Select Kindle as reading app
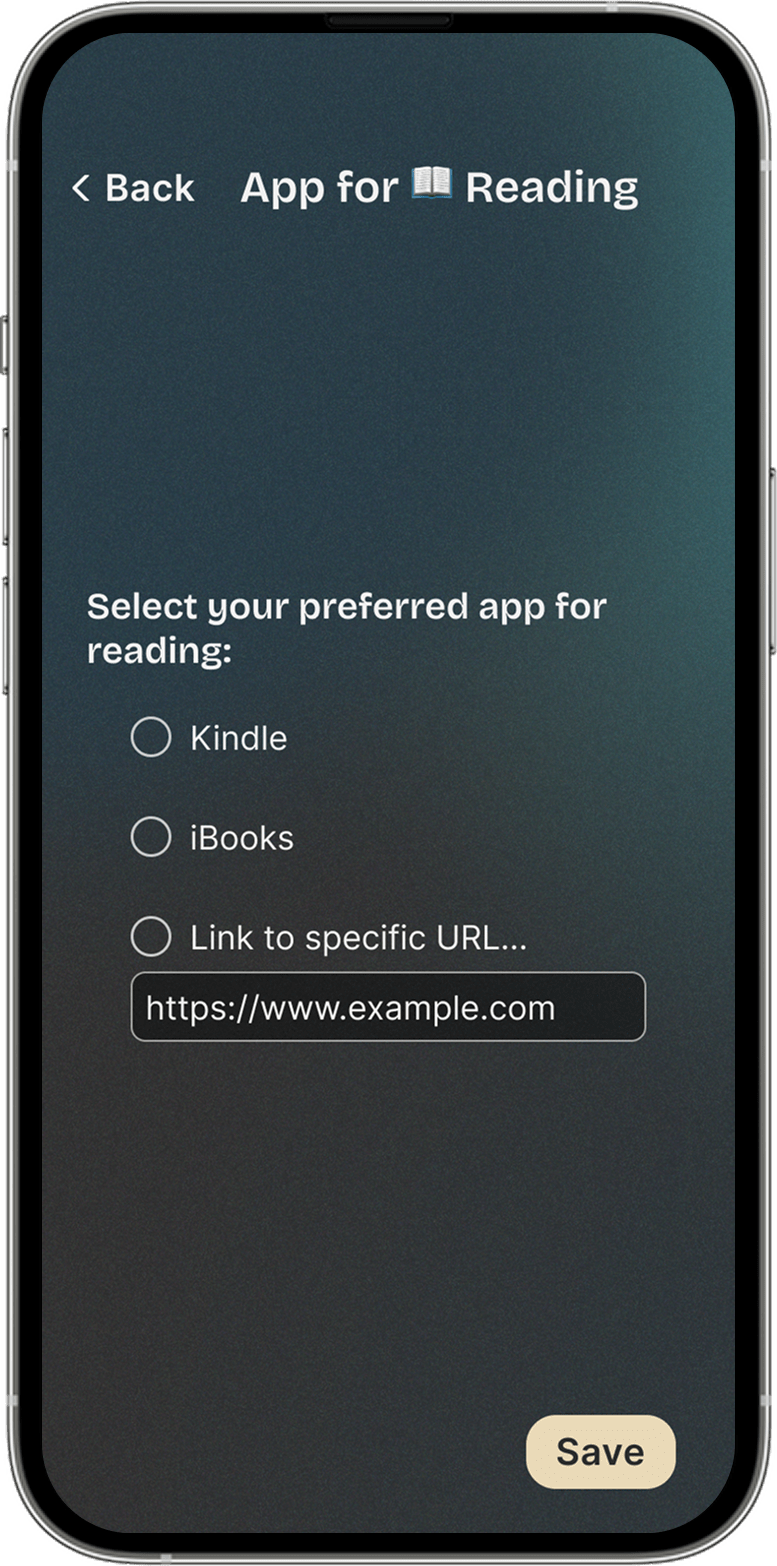This screenshot has height=1566, width=777. (x=151, y=738)
